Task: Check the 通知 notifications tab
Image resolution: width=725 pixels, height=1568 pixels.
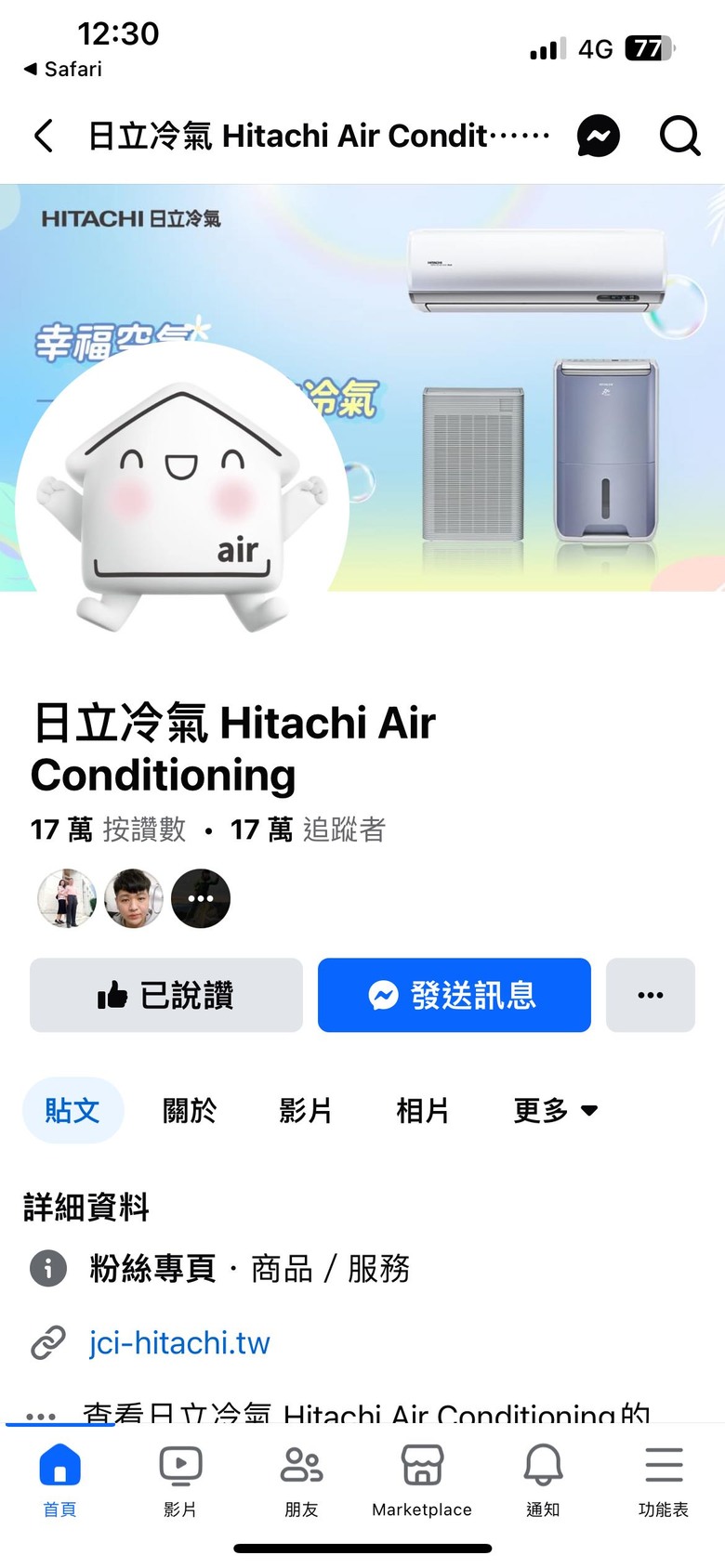Action: 543,1481
